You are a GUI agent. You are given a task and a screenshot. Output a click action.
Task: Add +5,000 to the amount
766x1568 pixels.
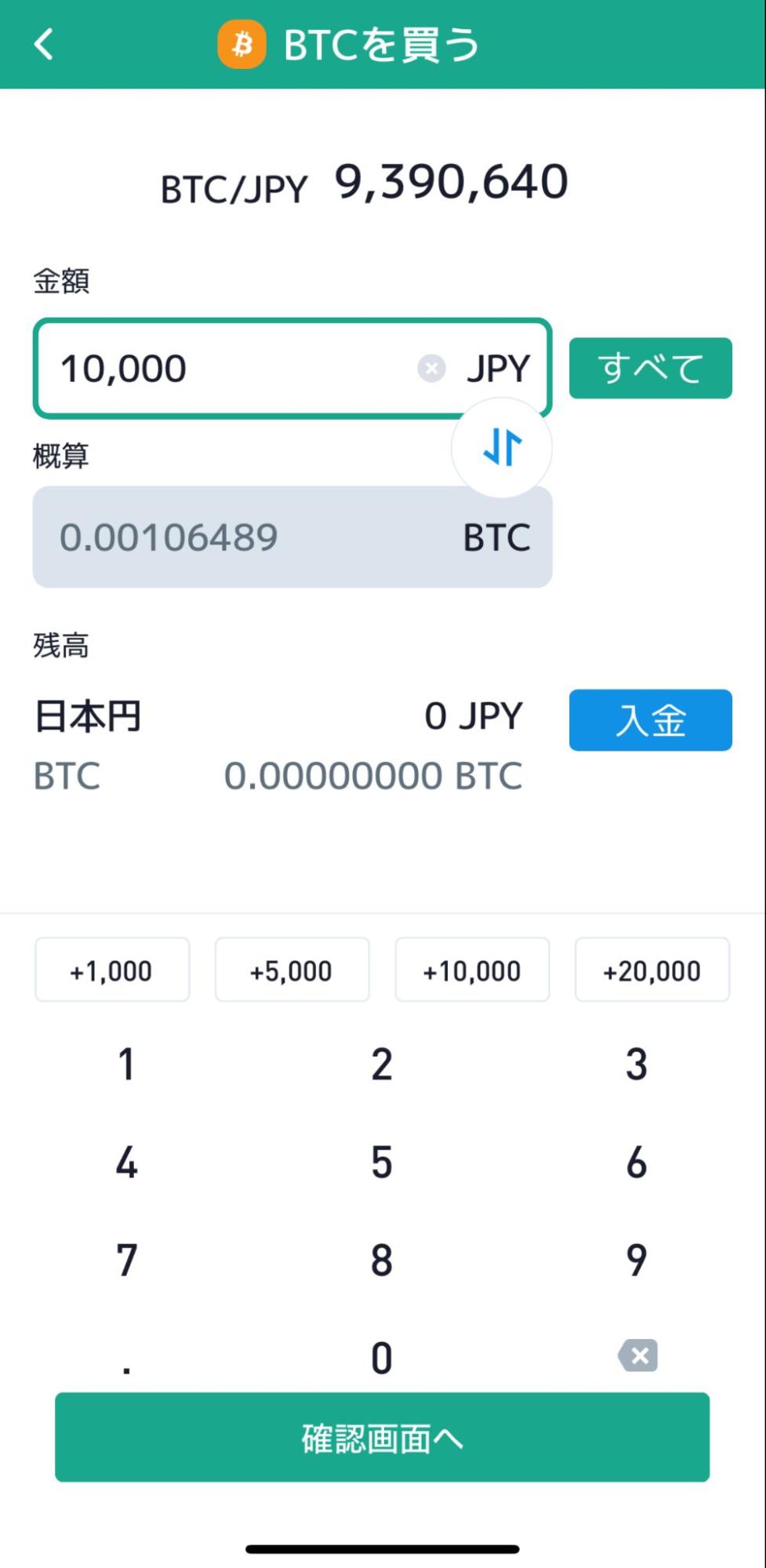pos(292,970)
